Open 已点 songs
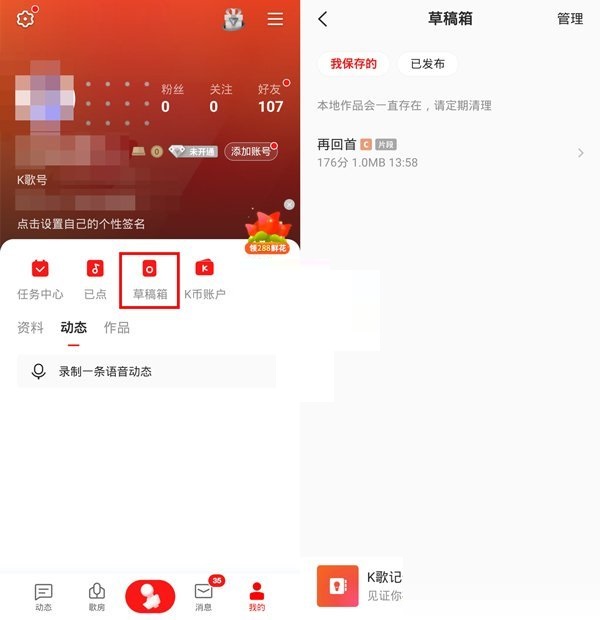 [95, 279]
